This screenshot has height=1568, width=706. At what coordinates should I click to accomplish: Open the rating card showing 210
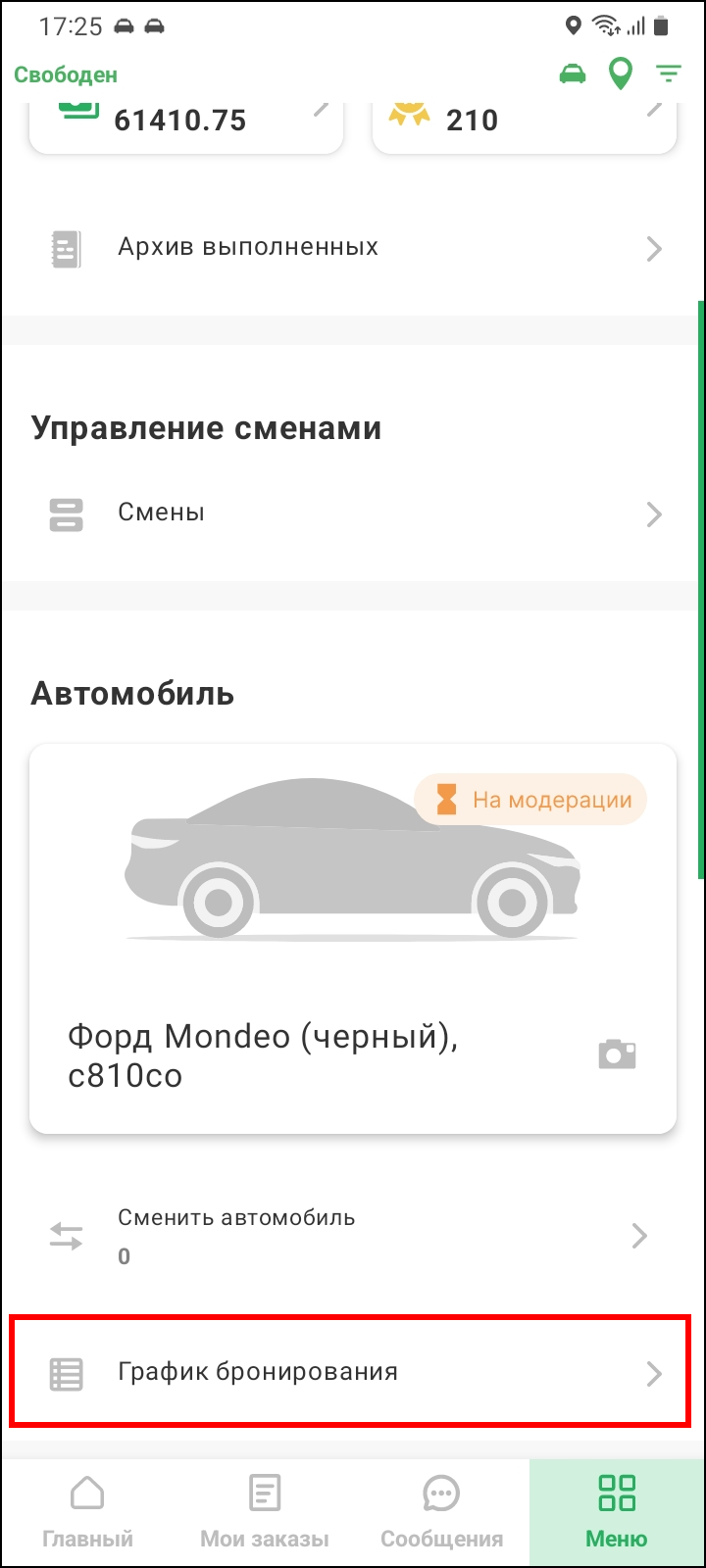[x=524, y=123]
